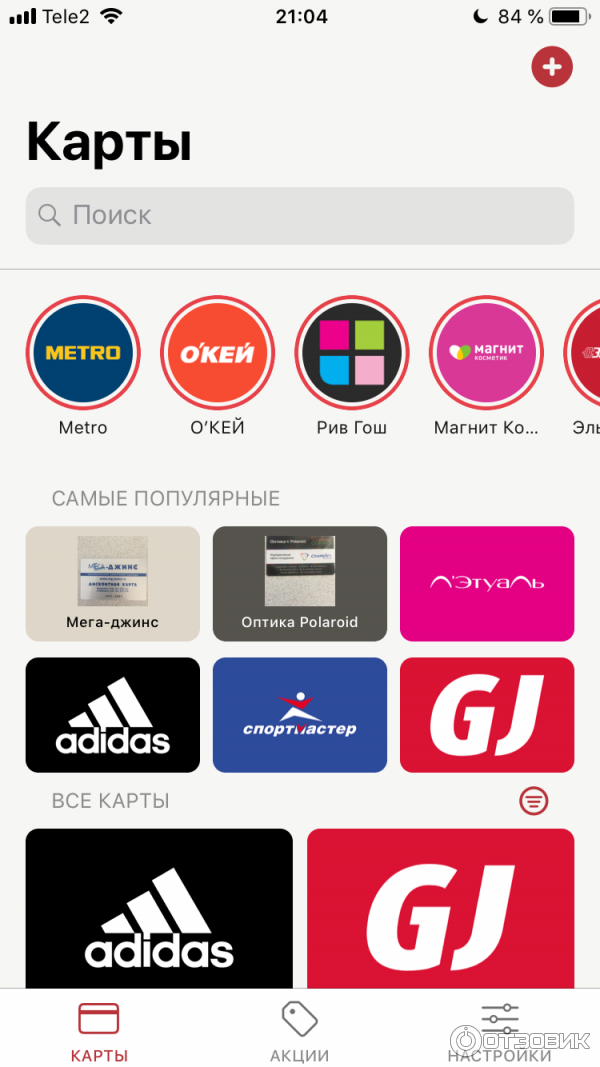Open the Metro offers circle
The image size is (600, 1067).
pyautogui.click(x=83, y=353)
